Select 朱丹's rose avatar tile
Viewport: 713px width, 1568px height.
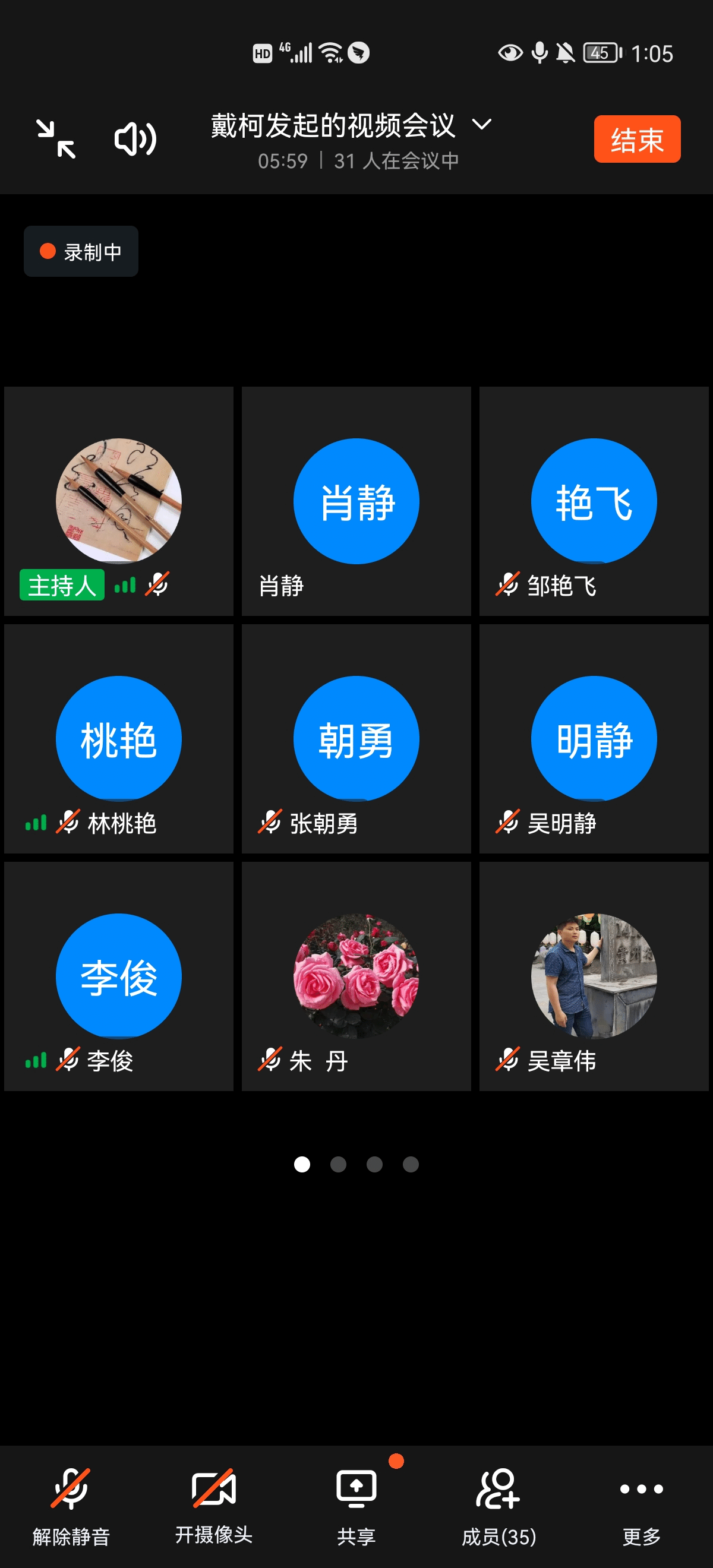coord(356,976)
